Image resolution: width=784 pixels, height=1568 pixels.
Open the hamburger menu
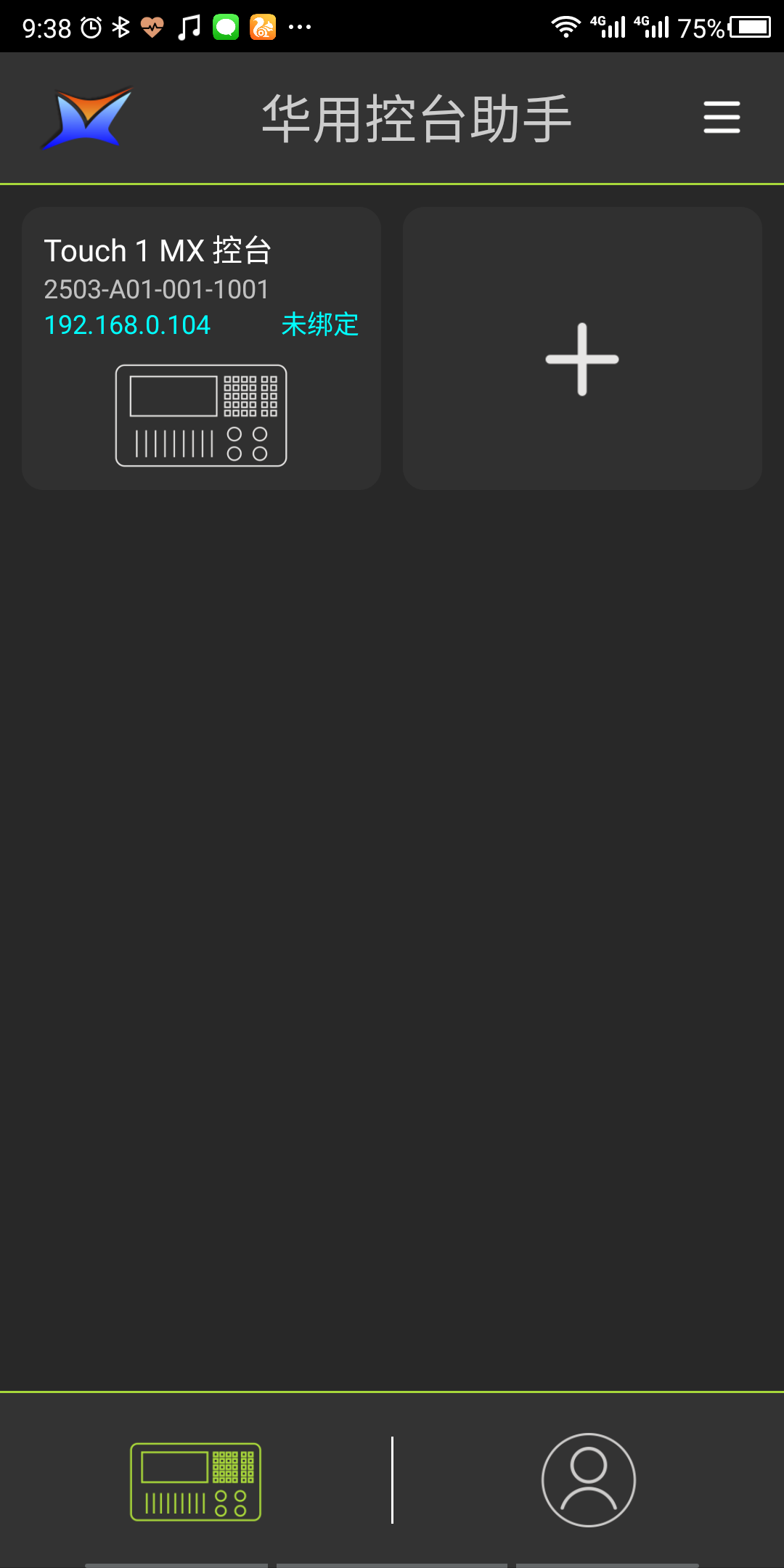point(722,118)
